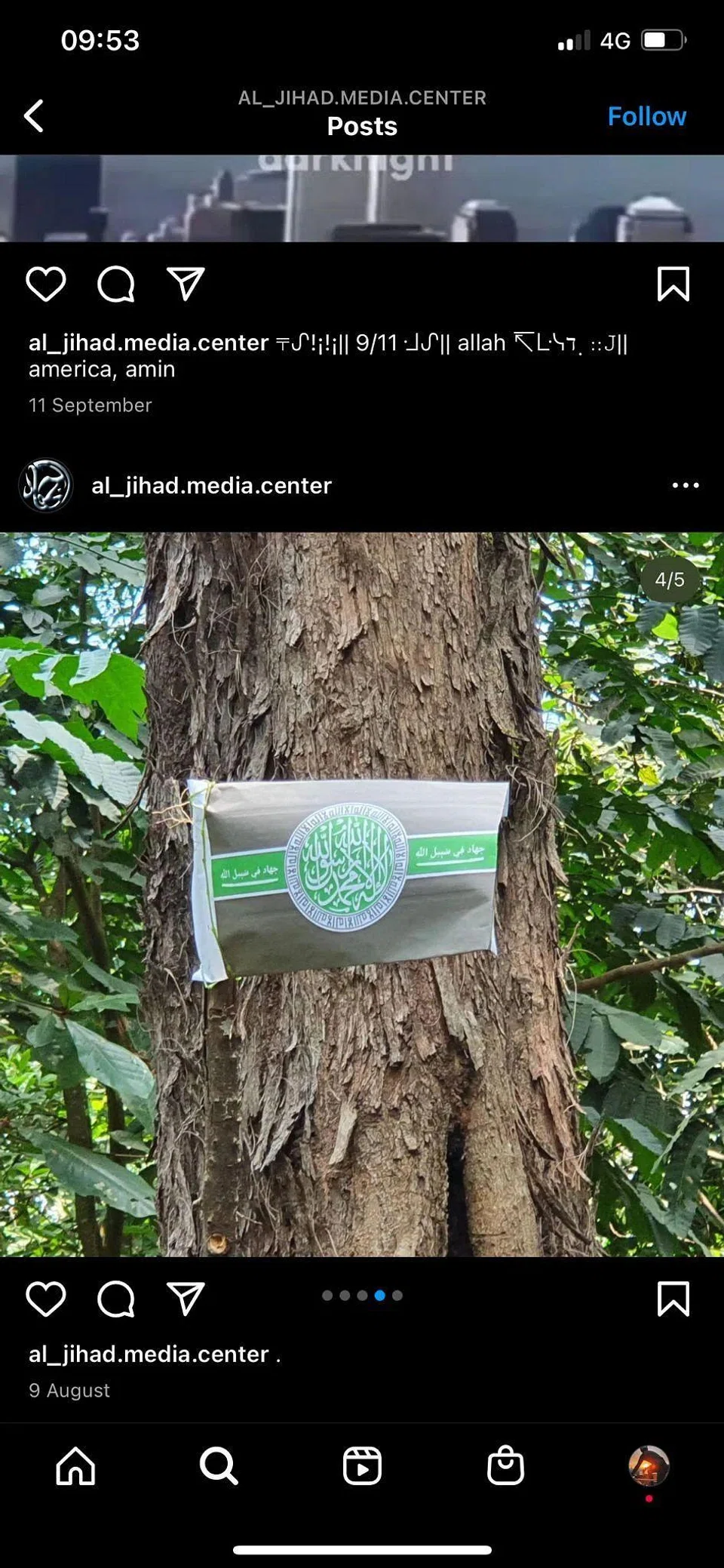Go back using the top-left arrow
Screen dimensions: 724x1568
(x=34, y=116)
